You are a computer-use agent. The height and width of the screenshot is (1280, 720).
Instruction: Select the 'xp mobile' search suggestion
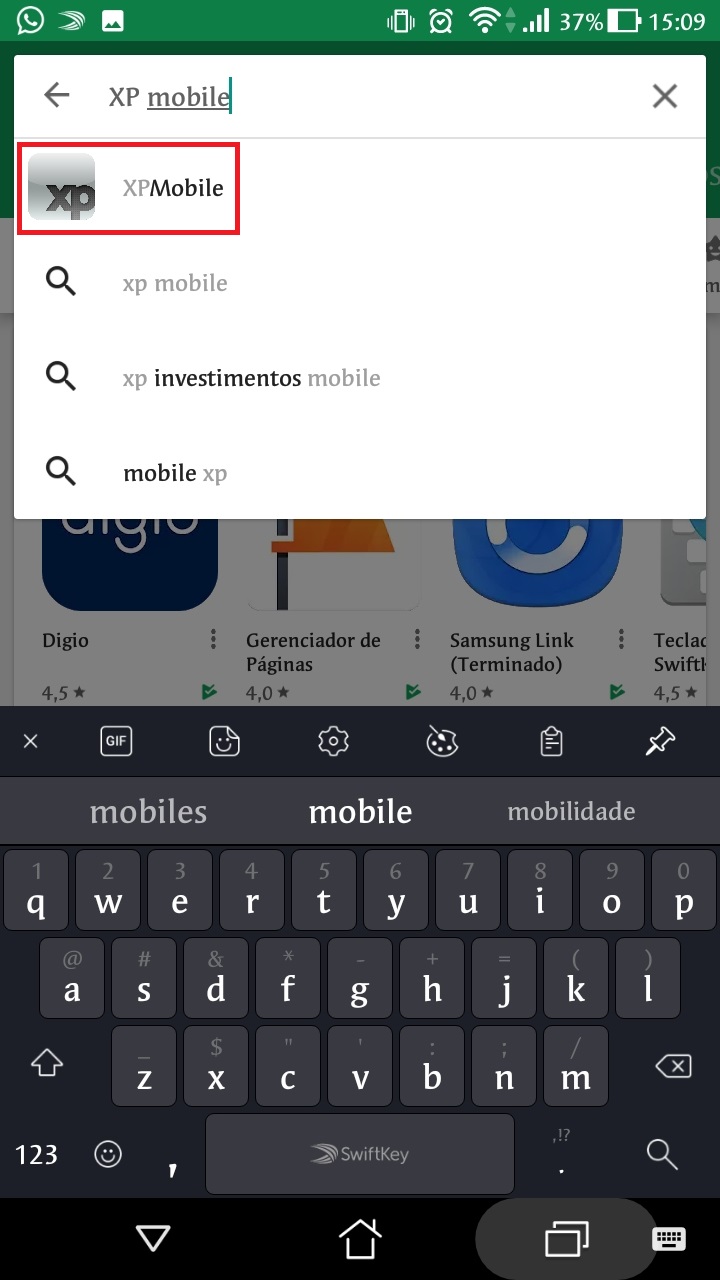tap(175, 283)
